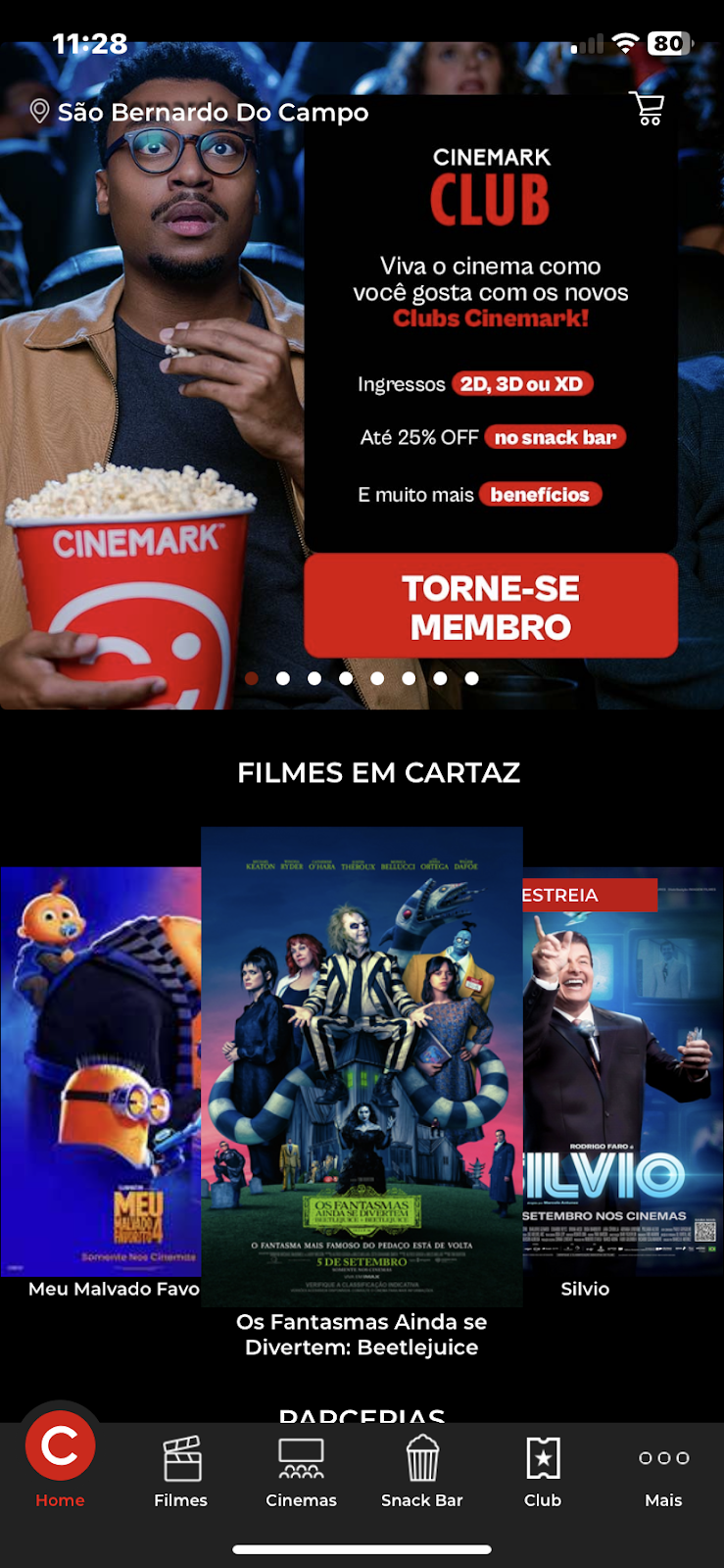The width and height of the screenshot is (724, 1568).
Task: Open the Club tab
Action: click(x=543, y=1471)
